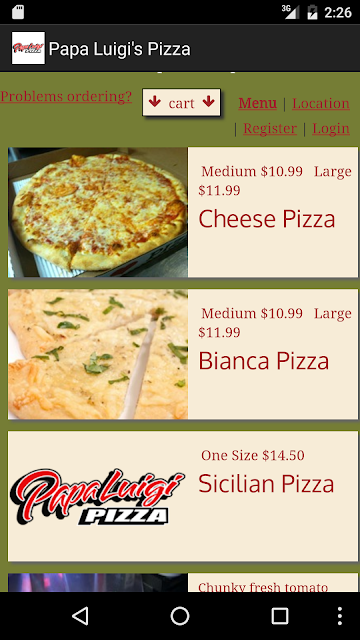Open the Problems ordering? link

[66, 96]
